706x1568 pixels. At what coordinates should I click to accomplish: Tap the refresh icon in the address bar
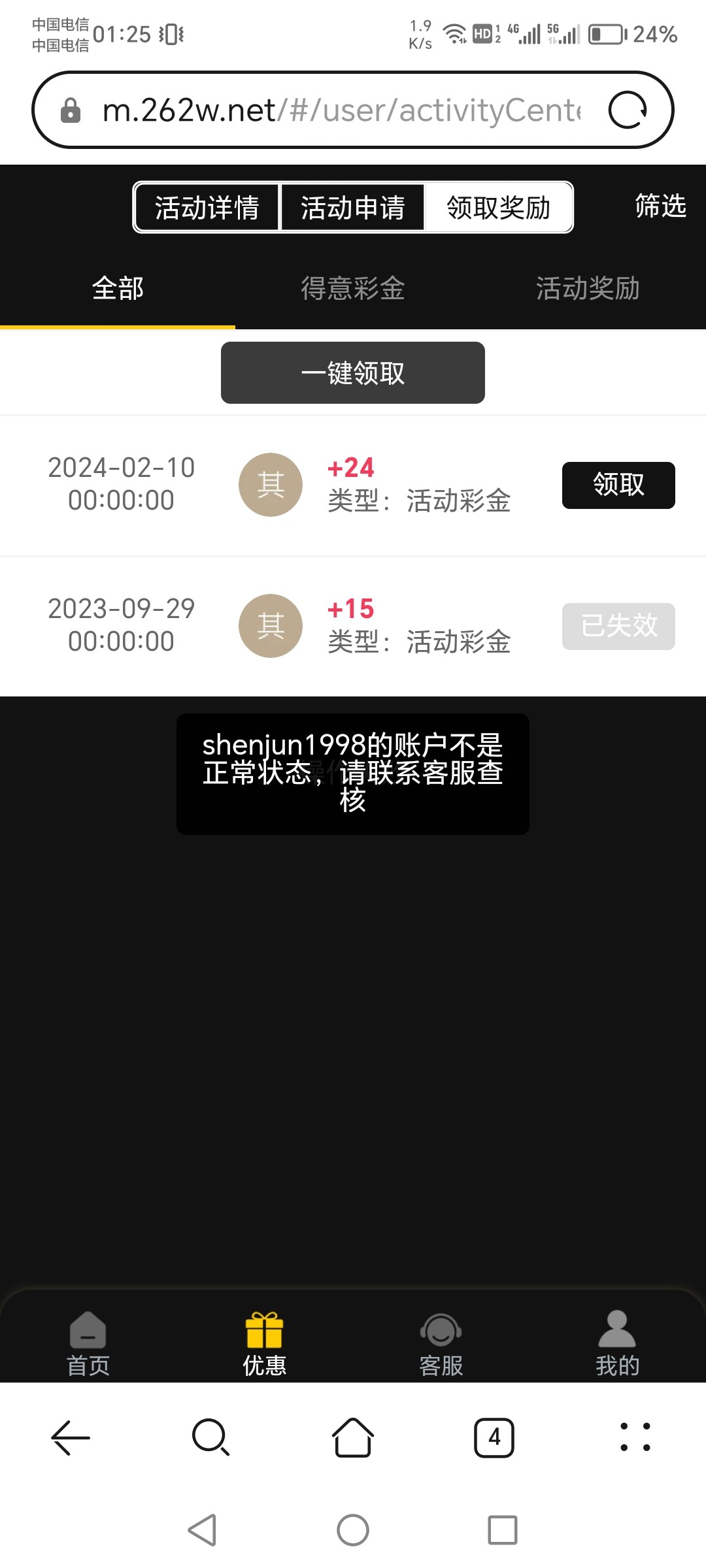[x=628, y=109]
